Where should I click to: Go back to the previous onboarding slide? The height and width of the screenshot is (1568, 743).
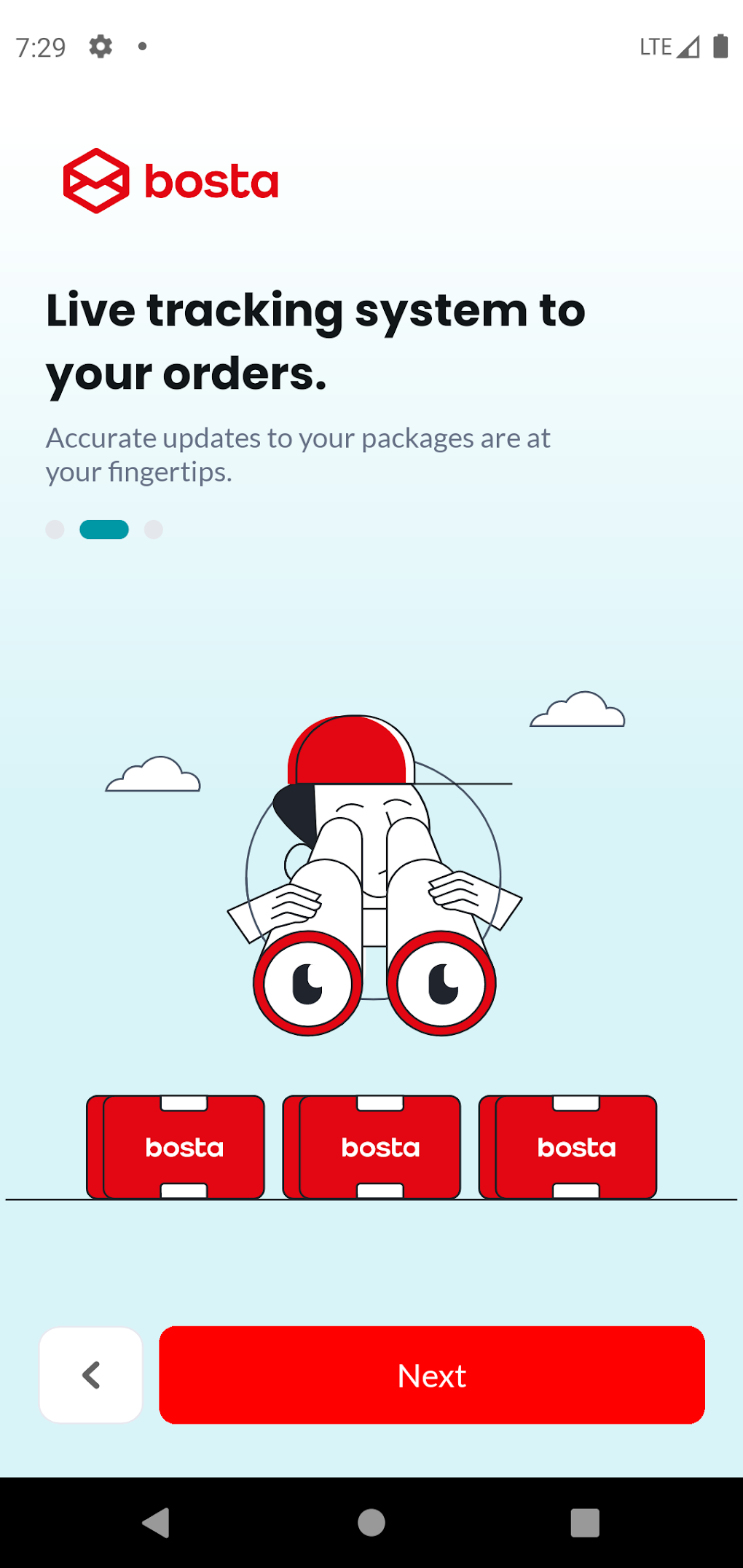click(x=91, y=1375)
